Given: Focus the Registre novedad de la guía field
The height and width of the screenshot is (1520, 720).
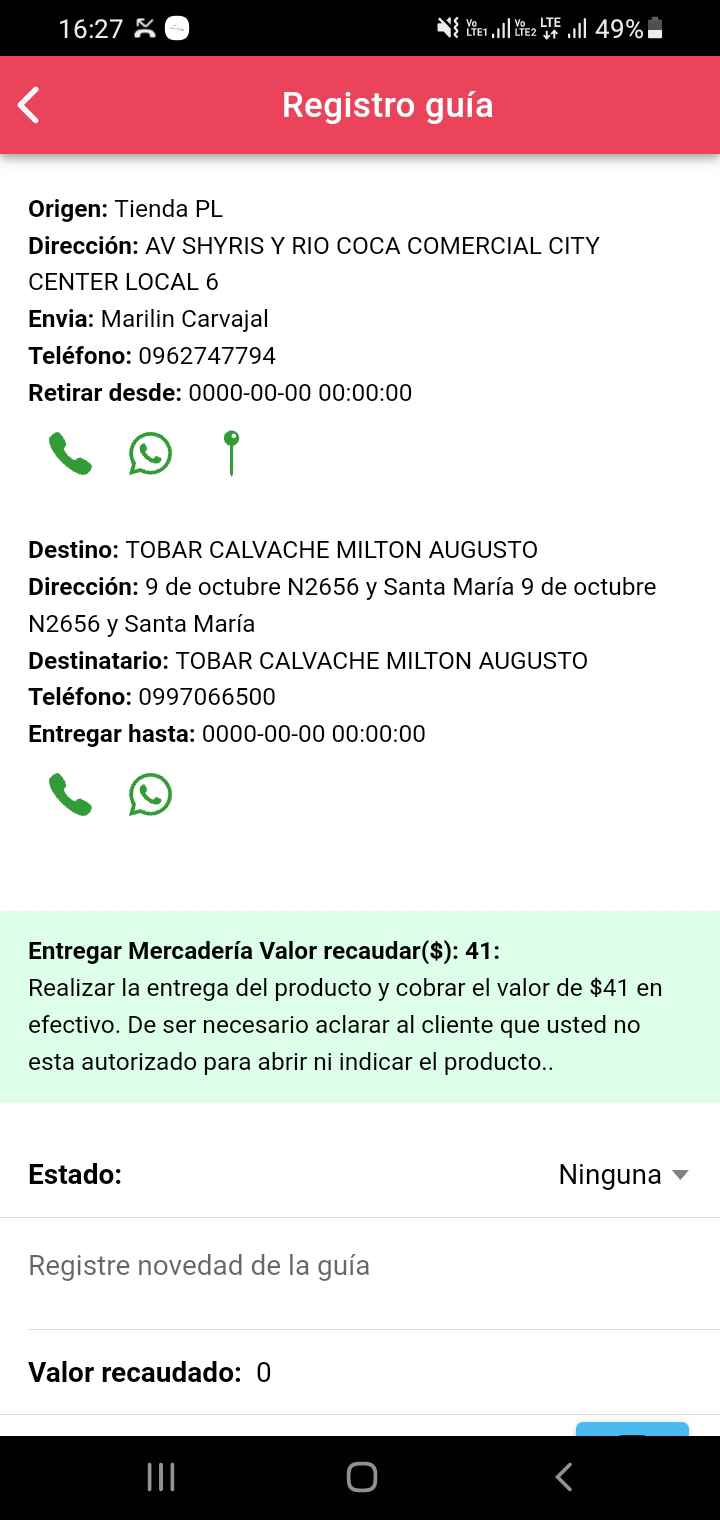Looking at the screenshot, I should tap(360, 1266).
